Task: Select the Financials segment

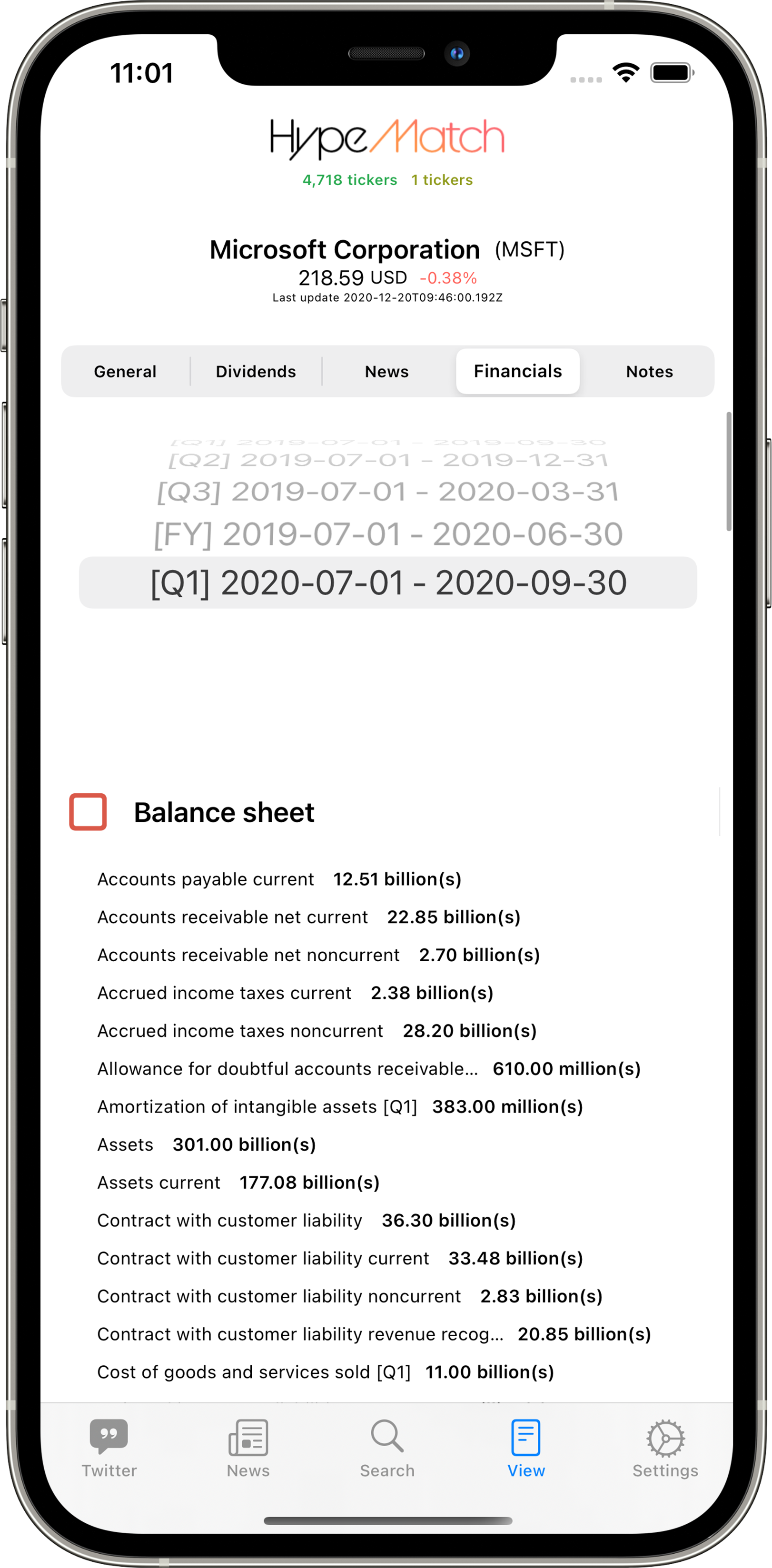Action: click(x=517, y=371)
